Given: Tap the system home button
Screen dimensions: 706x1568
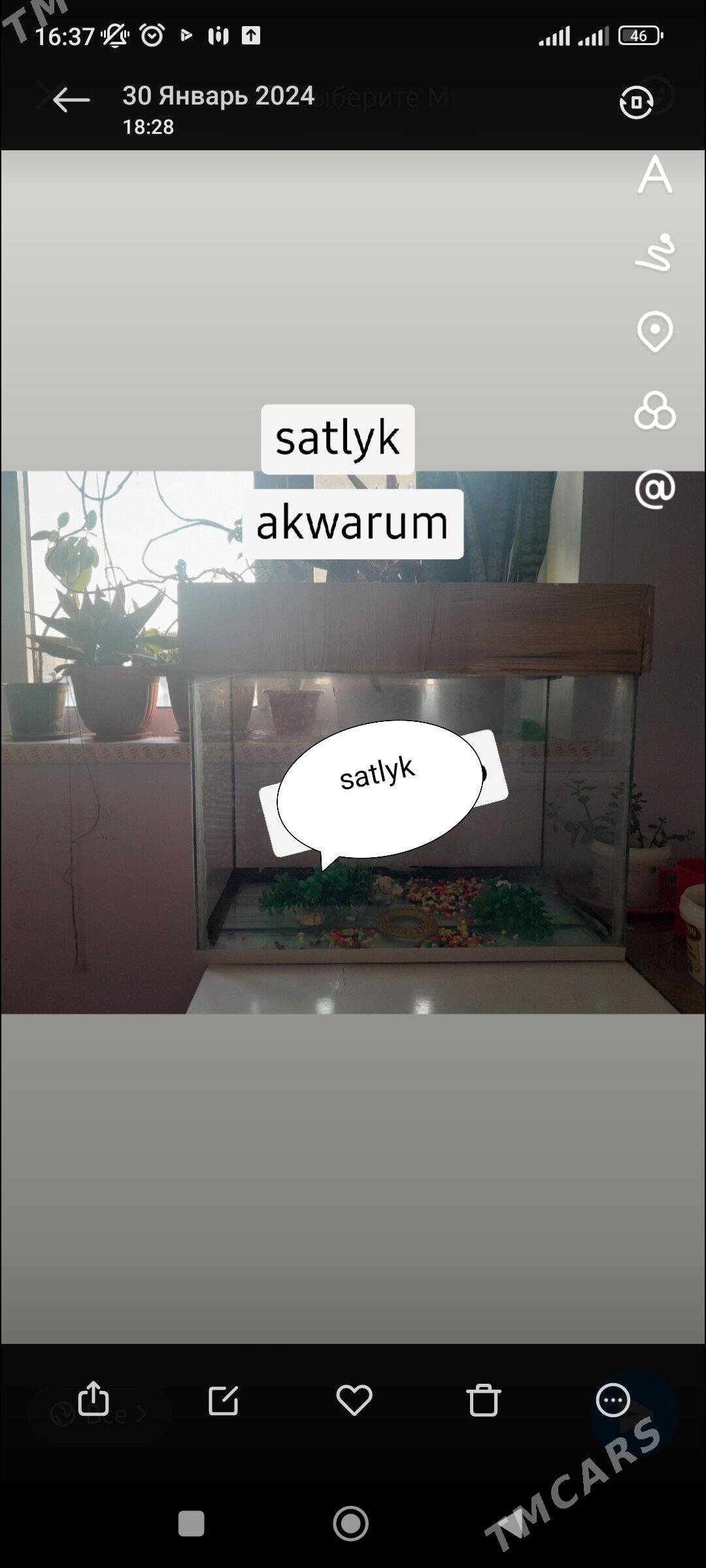Looking at the screenshot, I should click(x=351, y=1523).
